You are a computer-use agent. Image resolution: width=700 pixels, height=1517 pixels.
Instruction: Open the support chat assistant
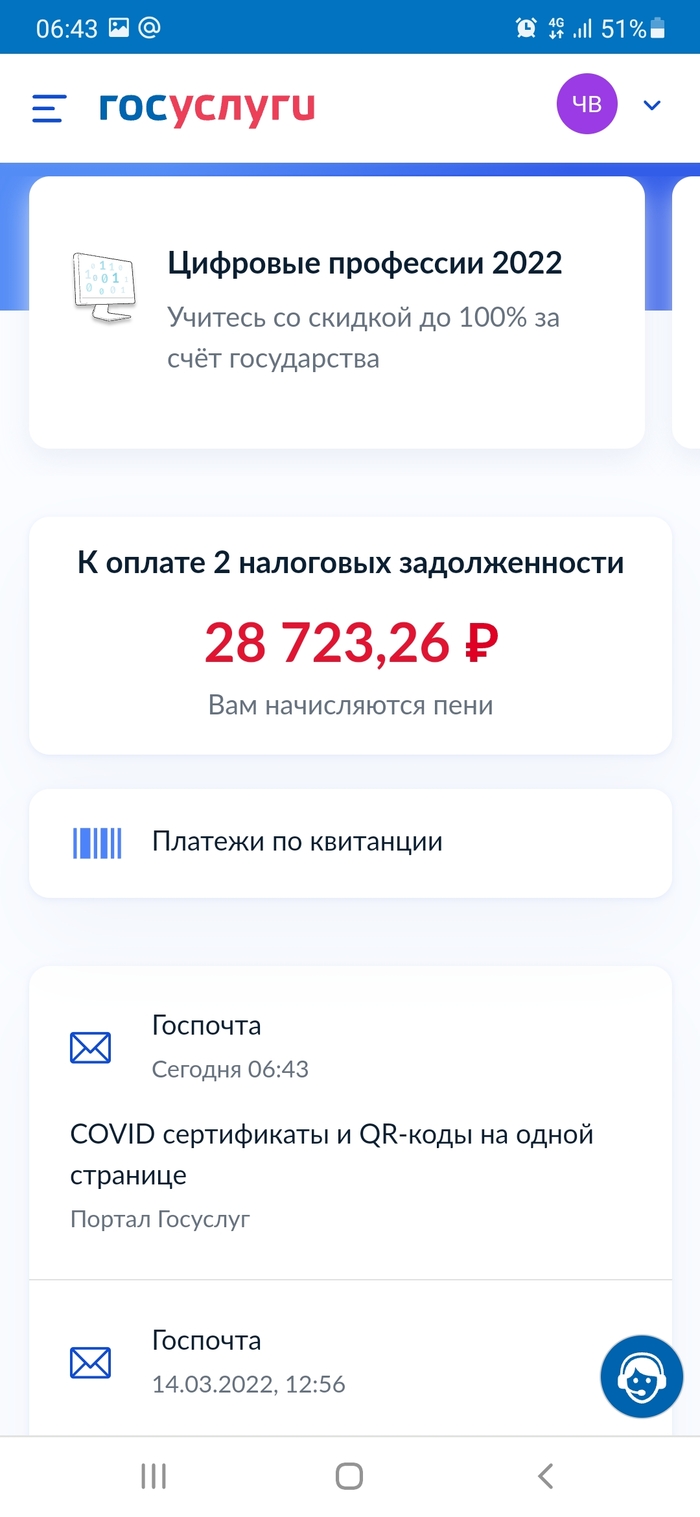(640, 1377)
